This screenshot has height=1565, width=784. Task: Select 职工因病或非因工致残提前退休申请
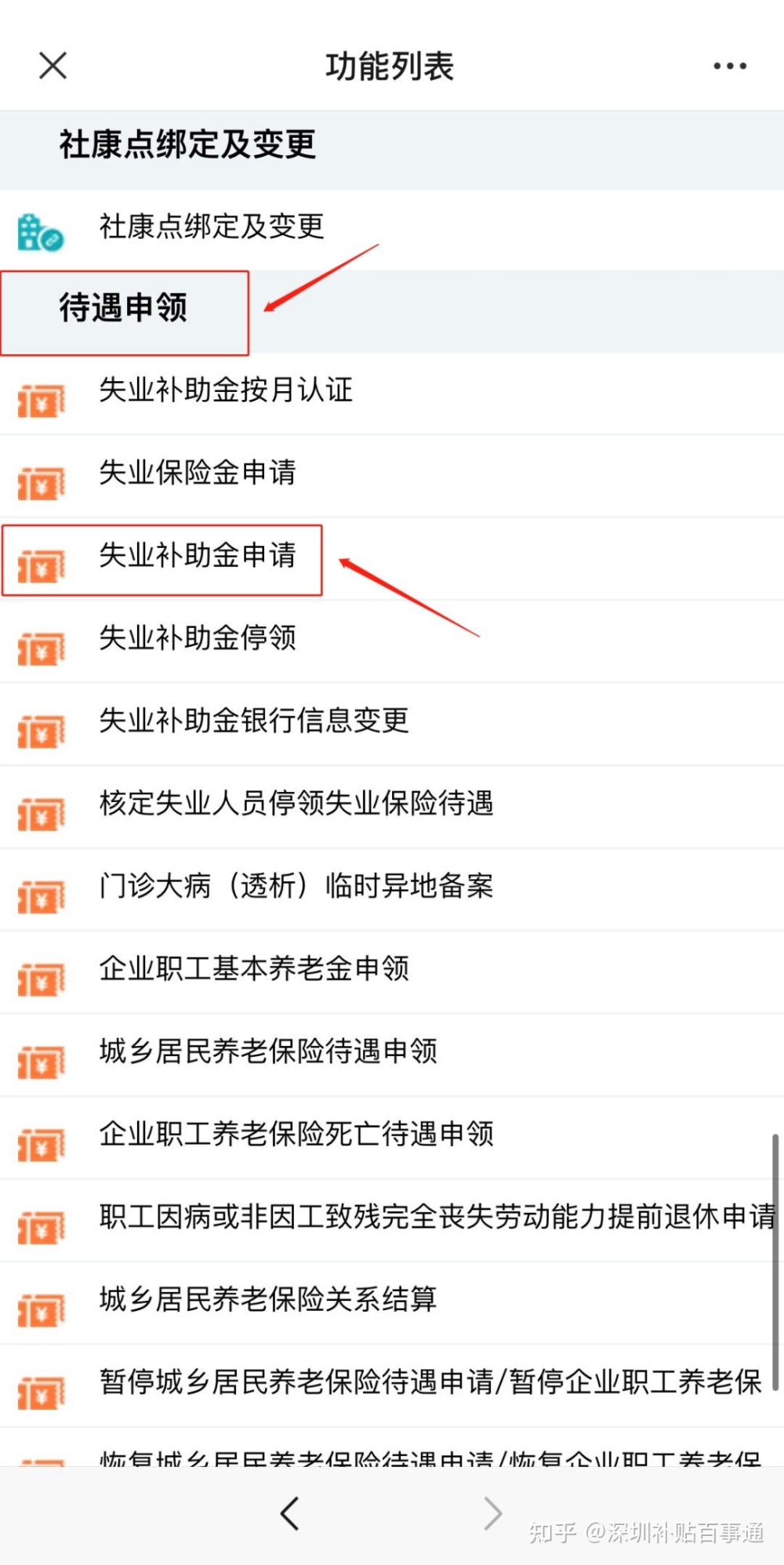click(392, 1221)
